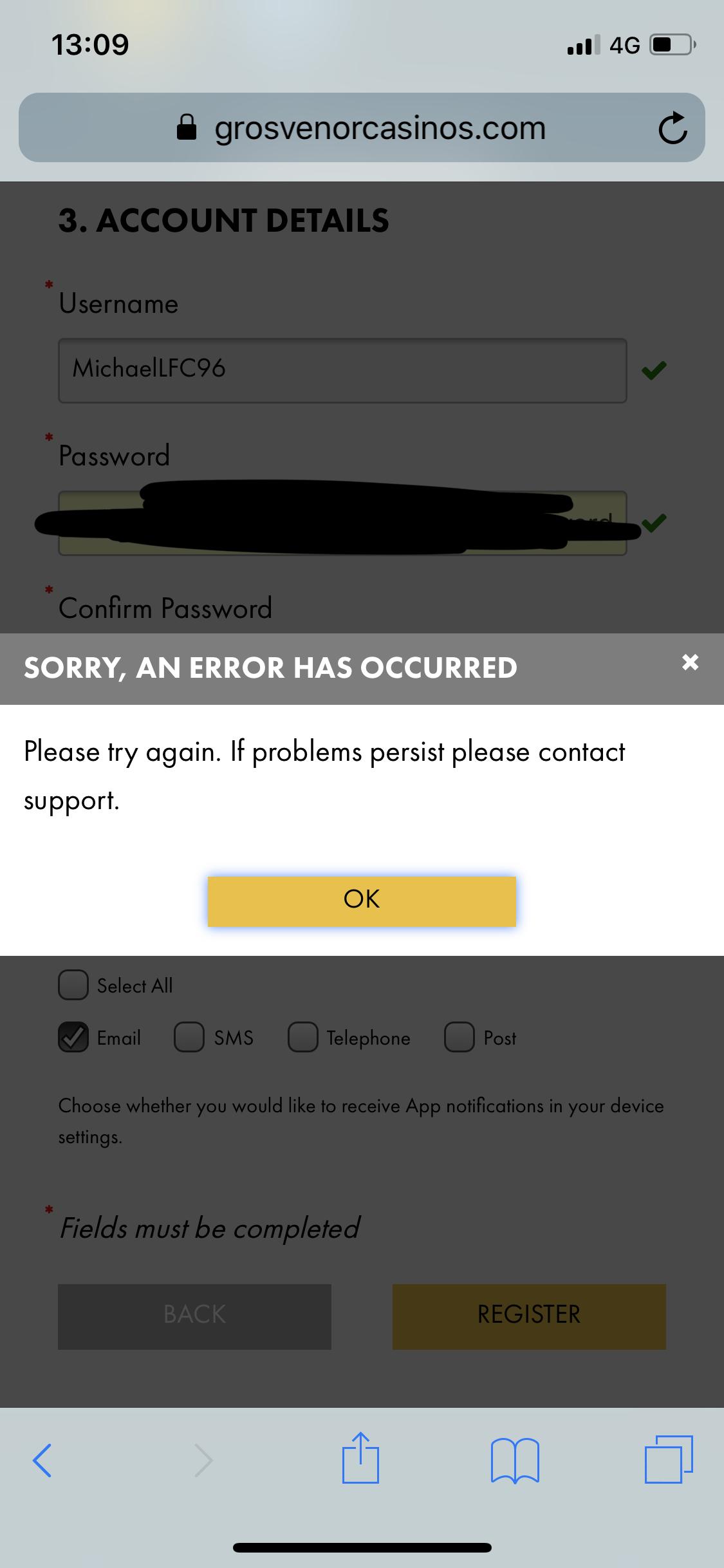
Task: Edit the Username field
Action: click(342, 371)
